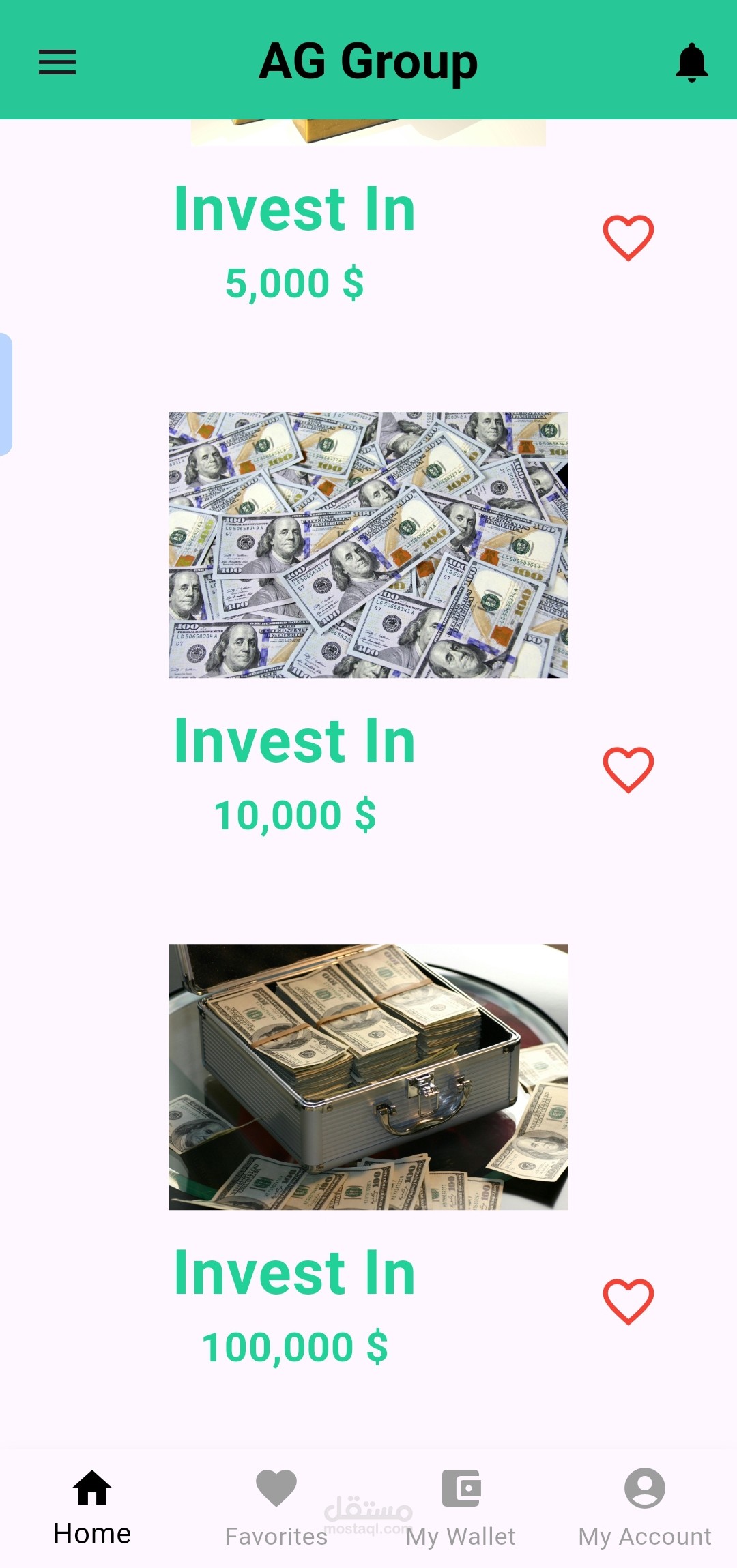The width and height of the screenshot is (737, 1568).
Task: Favorite the 100,000 $ investment
Action: [x=628, y=1301]
